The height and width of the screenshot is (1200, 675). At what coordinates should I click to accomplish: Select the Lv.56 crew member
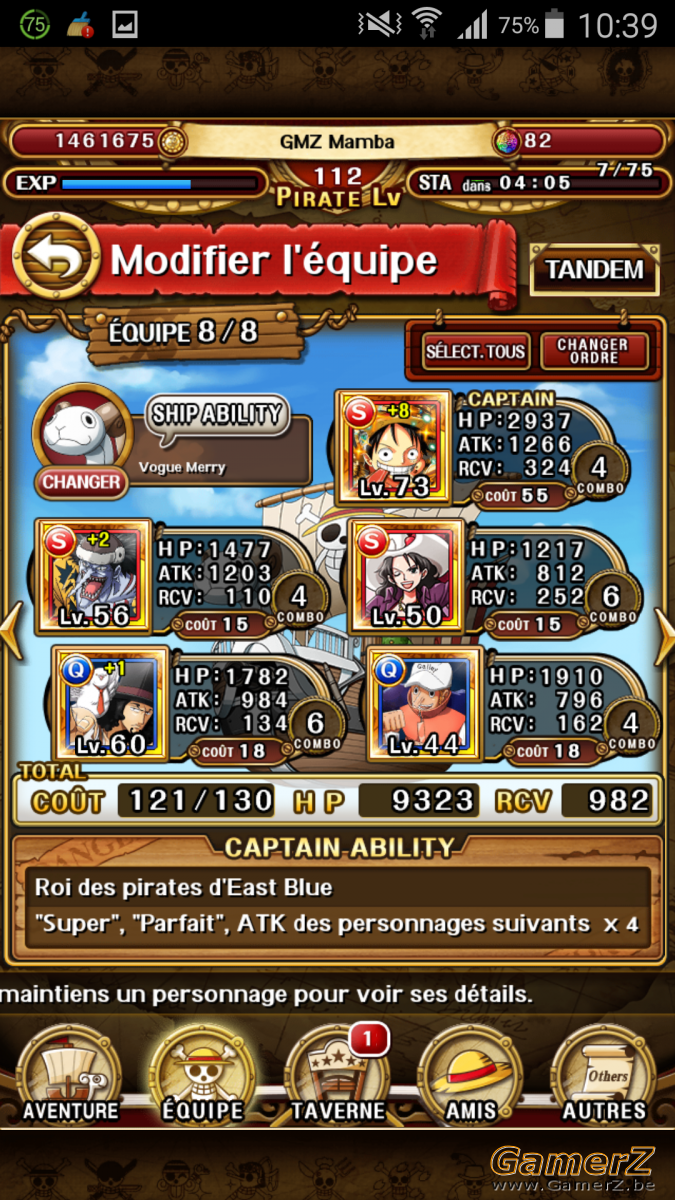click(93, 575)
